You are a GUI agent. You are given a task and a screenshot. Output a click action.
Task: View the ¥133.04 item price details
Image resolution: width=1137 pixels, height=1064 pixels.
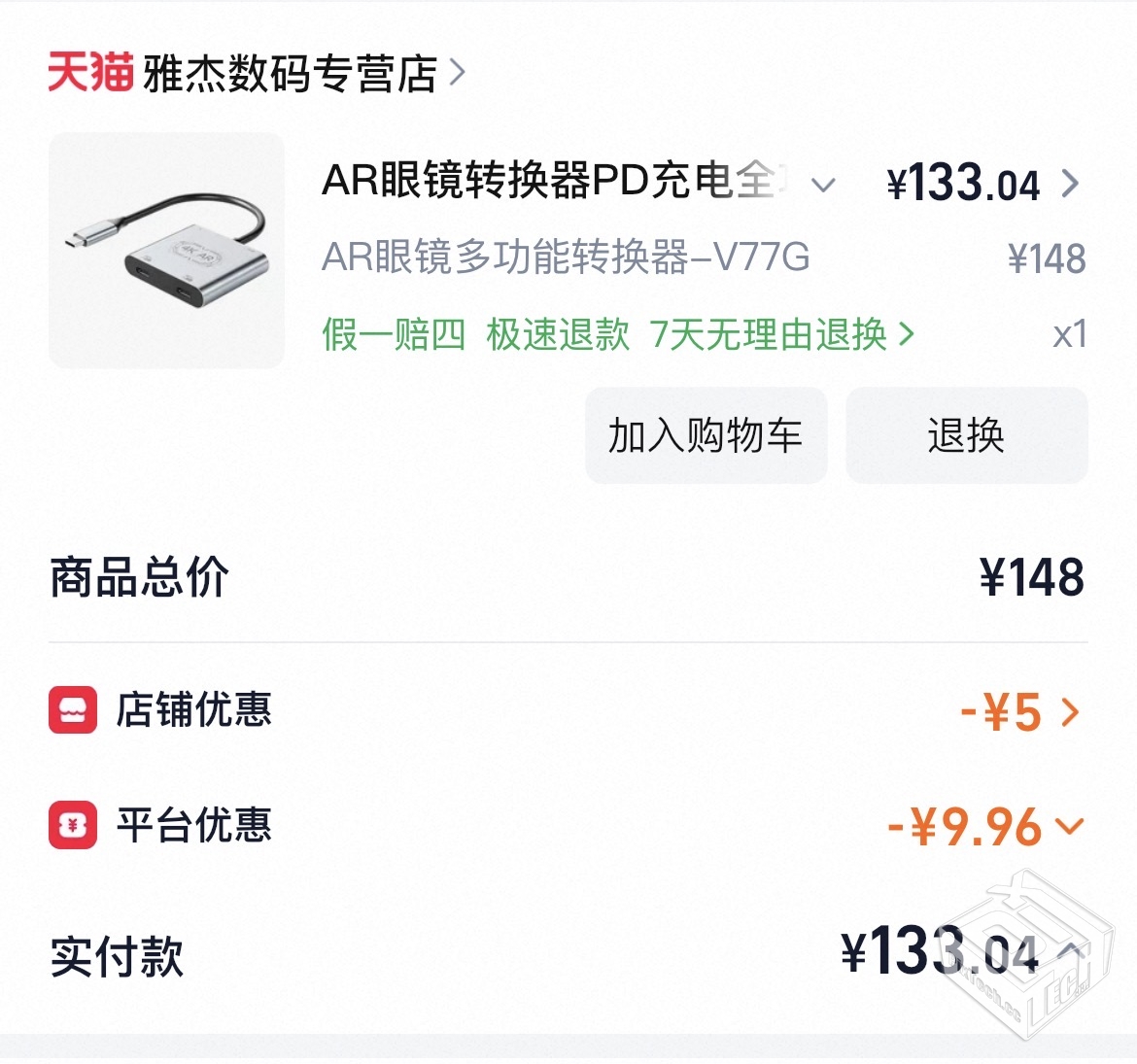tap(982, 184)
